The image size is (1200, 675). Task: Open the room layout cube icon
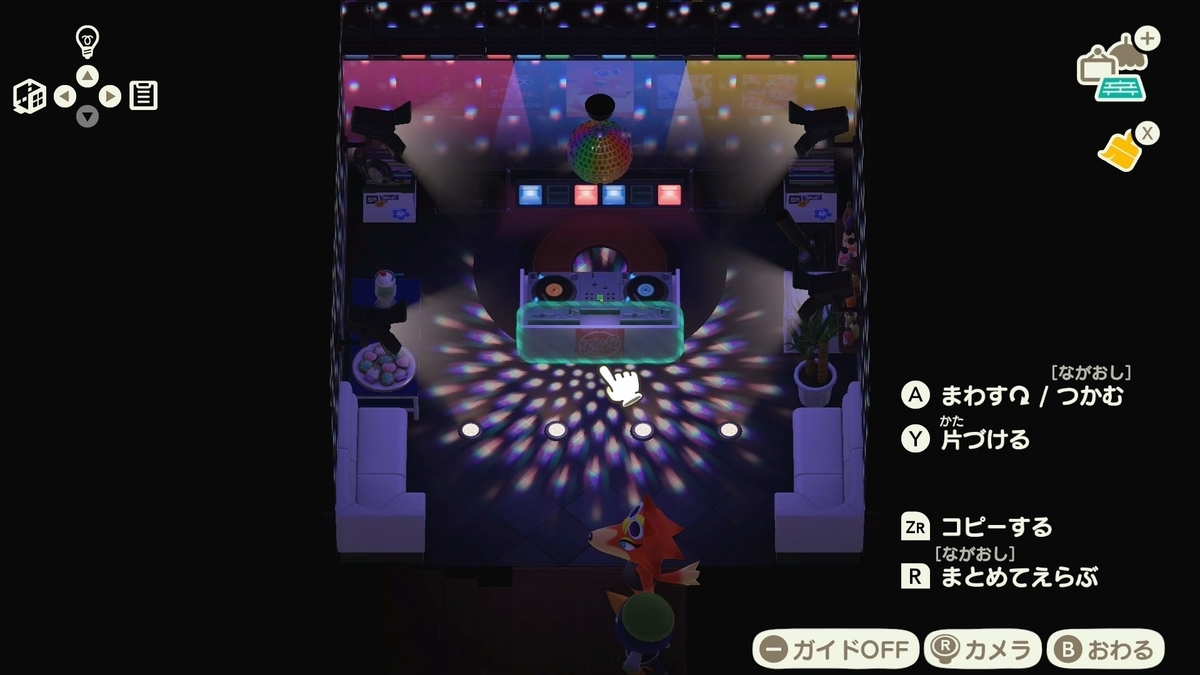(30, 97)
